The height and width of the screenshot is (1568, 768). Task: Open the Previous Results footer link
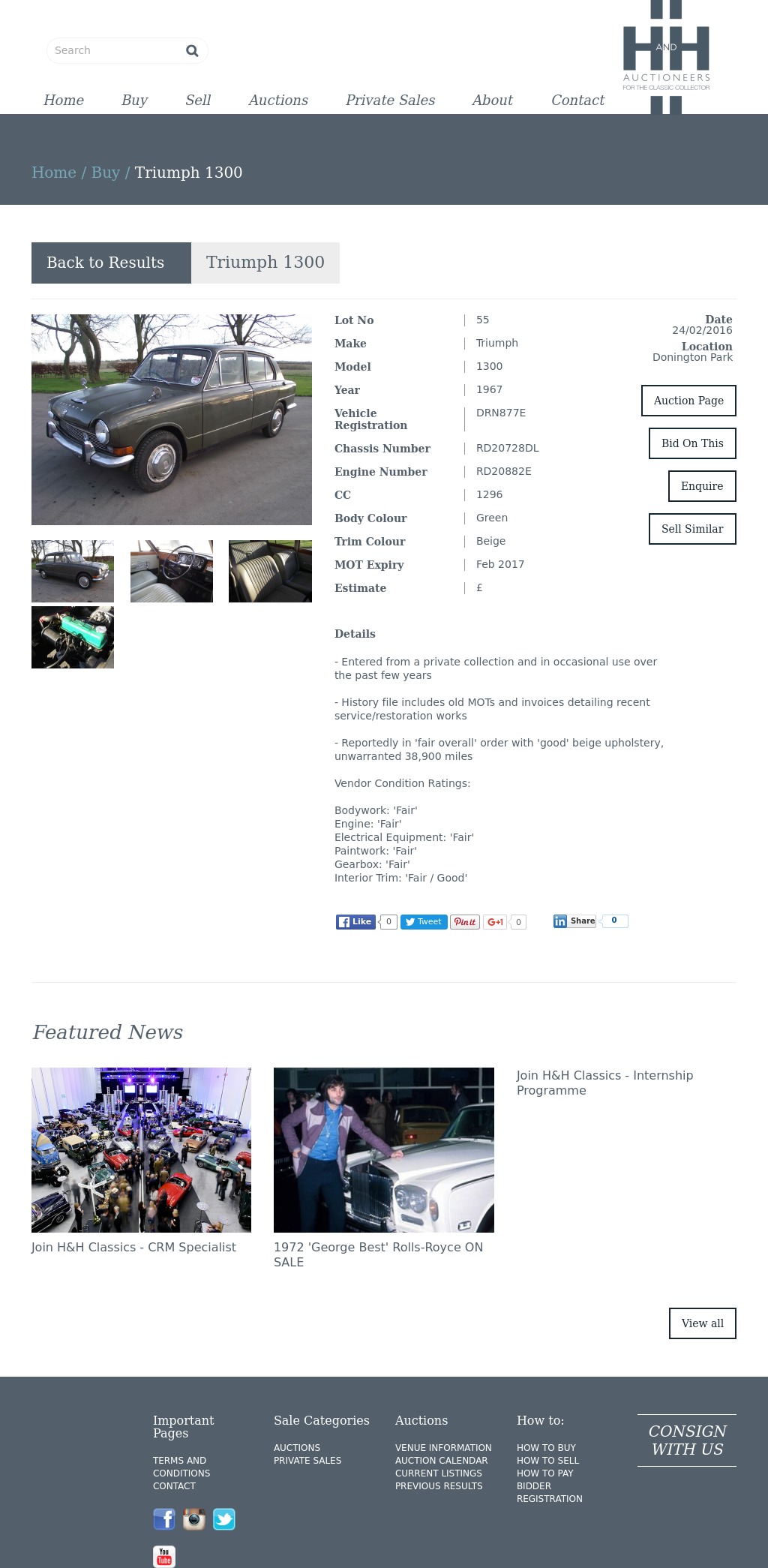click(x=439, y=1486)
